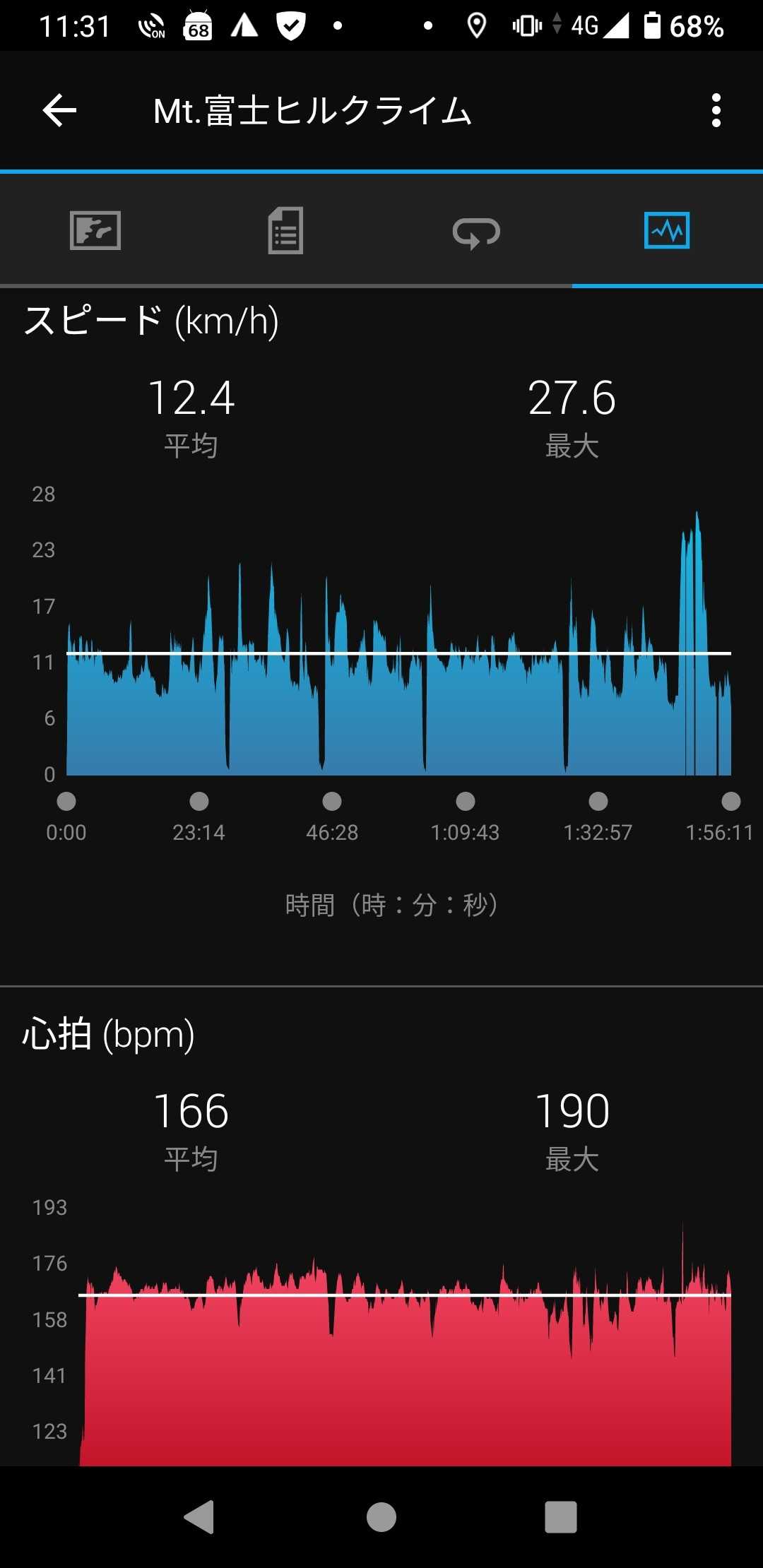The height and width of the screenshot is (1568, 763).
Task: Tap the system home button
Action: (381, 1516)
